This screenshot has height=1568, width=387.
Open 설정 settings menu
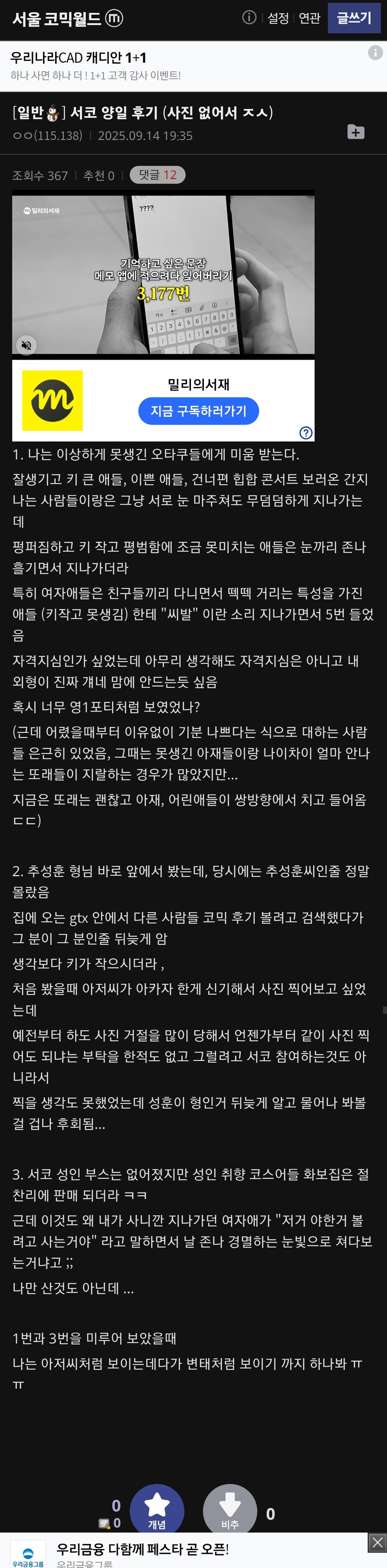click(278, 18)
